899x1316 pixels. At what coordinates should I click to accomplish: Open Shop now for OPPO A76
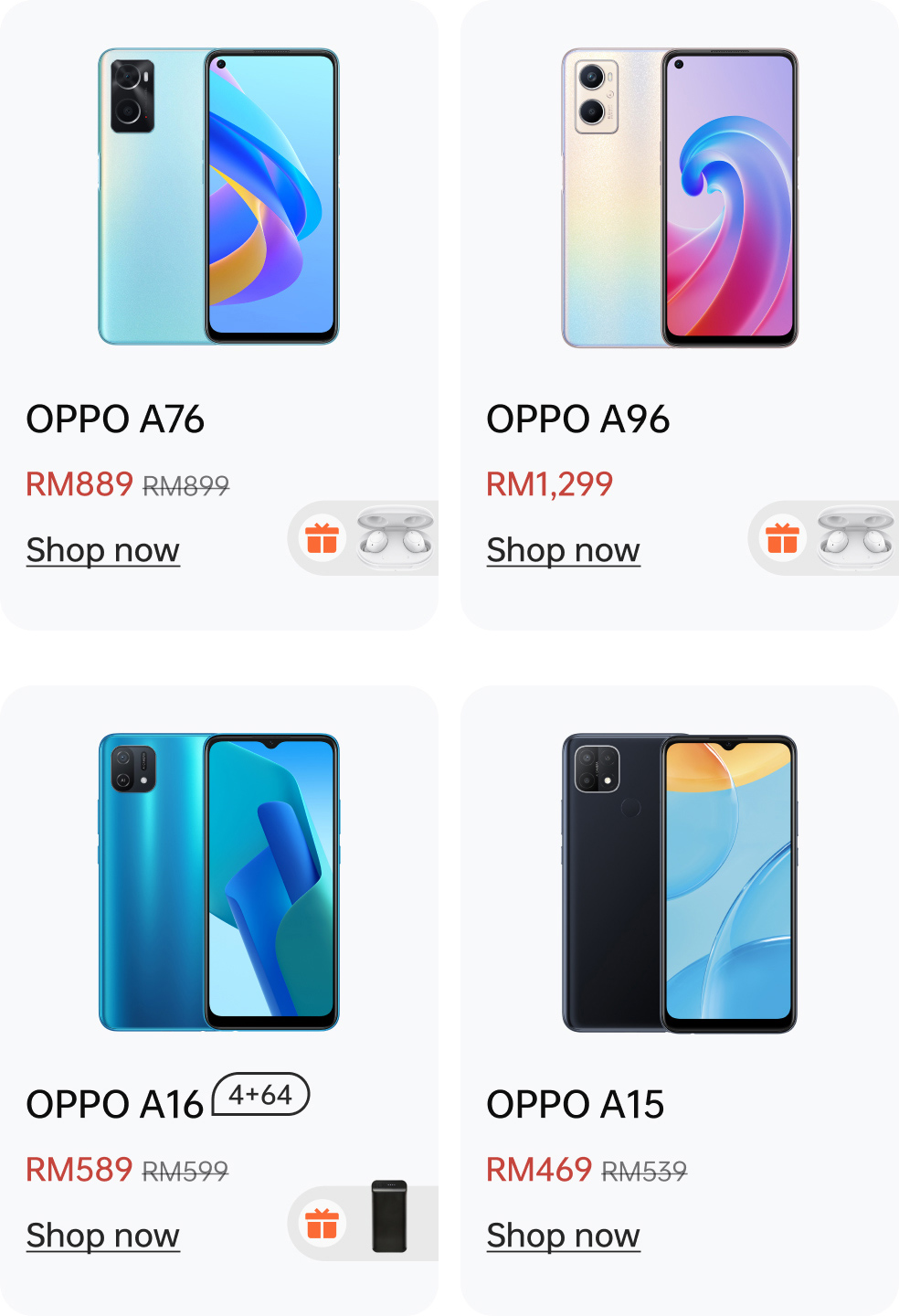pyautogui.click(x=102, y=550)
